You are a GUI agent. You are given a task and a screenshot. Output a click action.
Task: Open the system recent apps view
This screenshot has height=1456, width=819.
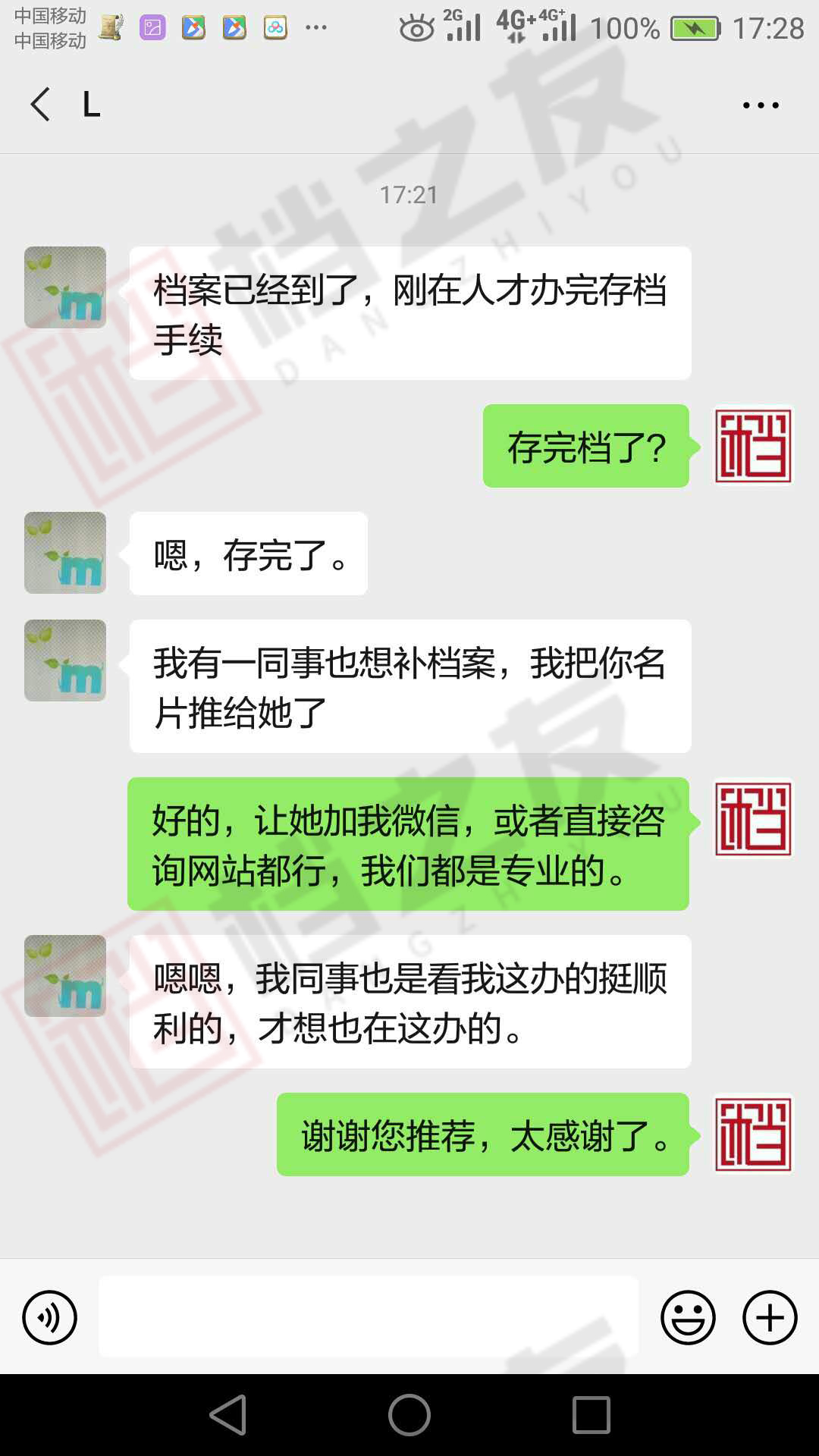pos(591,1415)
